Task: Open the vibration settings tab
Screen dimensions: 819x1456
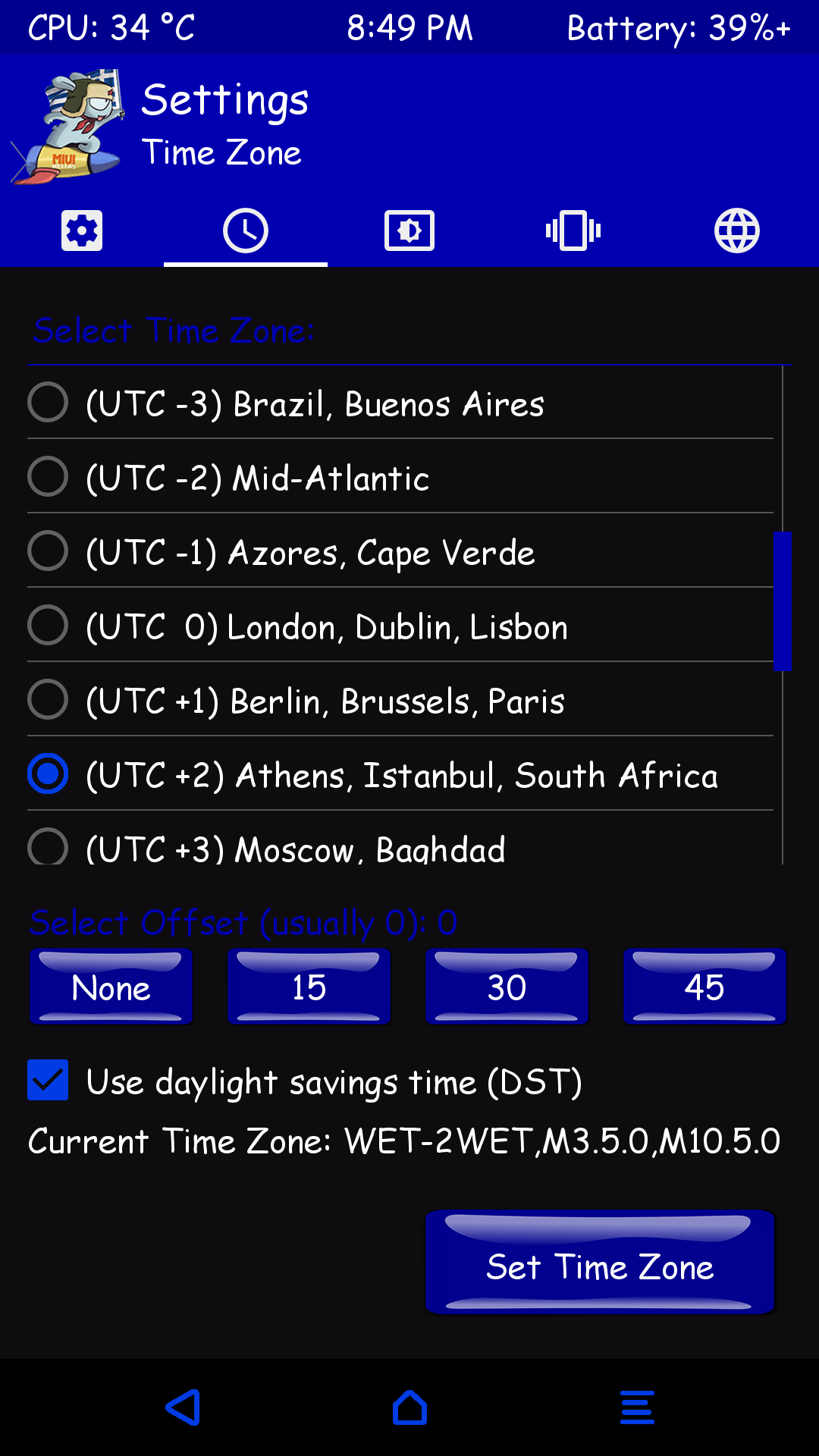Action: [x=573, y=231]
